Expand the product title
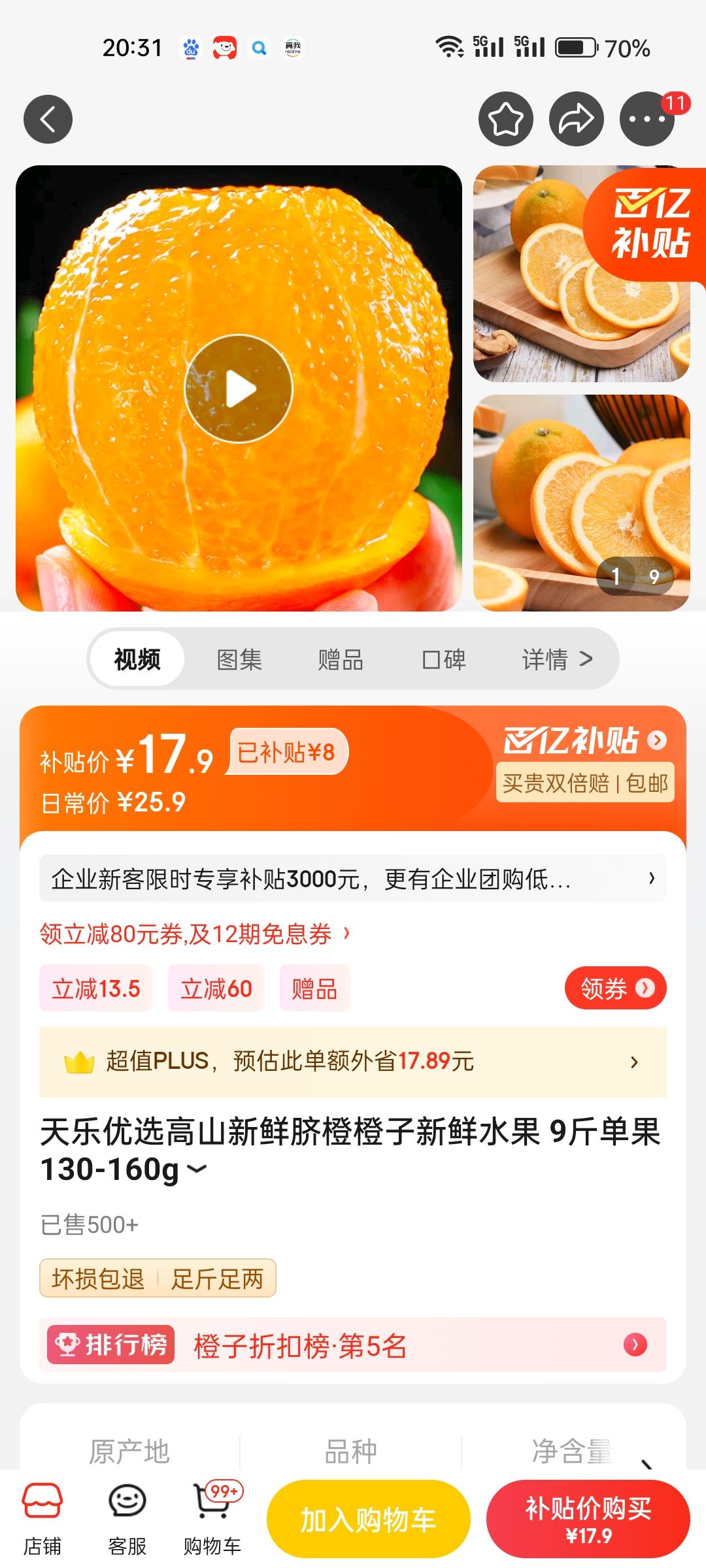The width and height of the screenshot is (706, 1568). (x=197, y=1169)
